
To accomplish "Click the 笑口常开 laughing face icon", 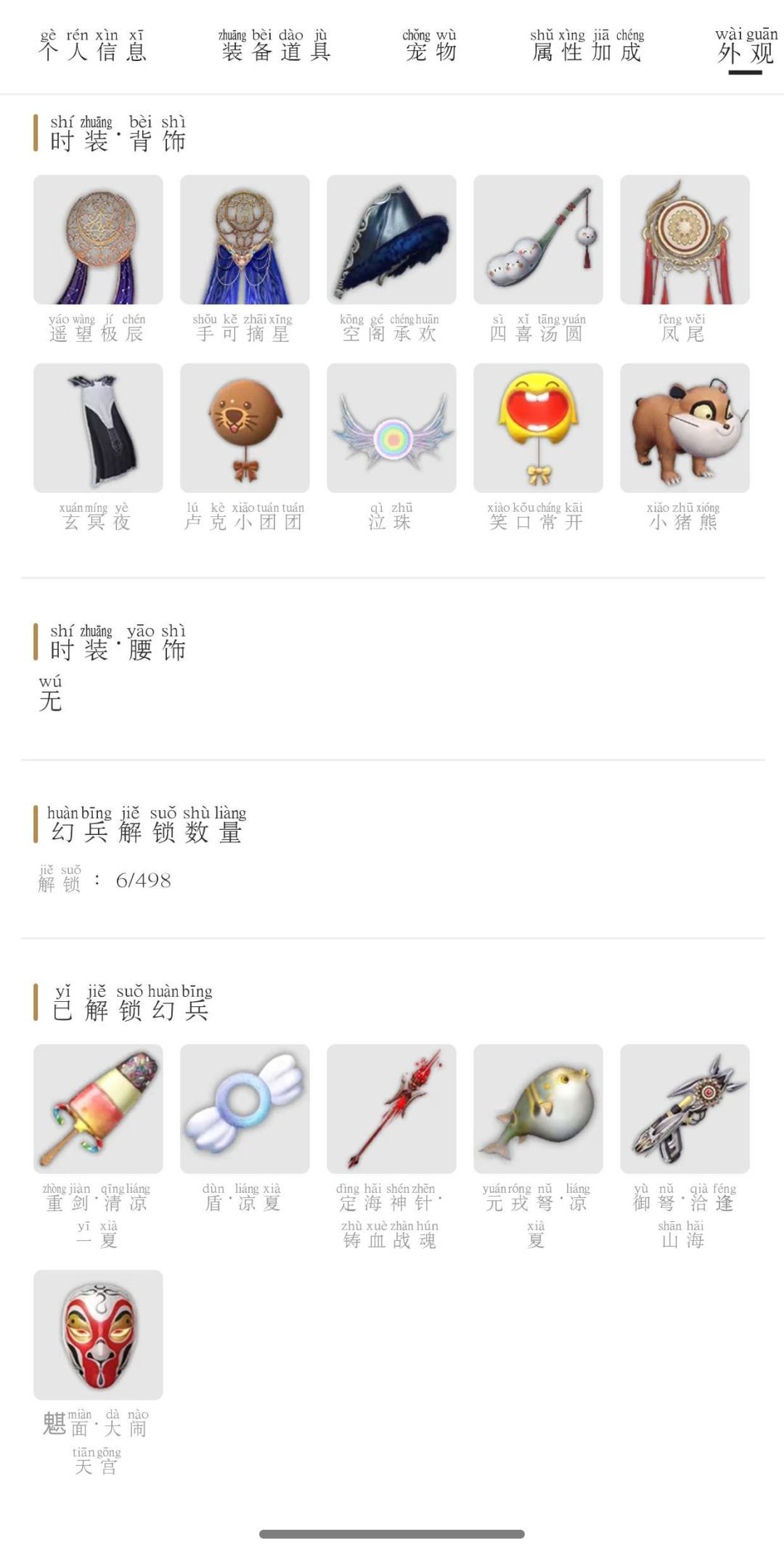I will click(539, 430).
